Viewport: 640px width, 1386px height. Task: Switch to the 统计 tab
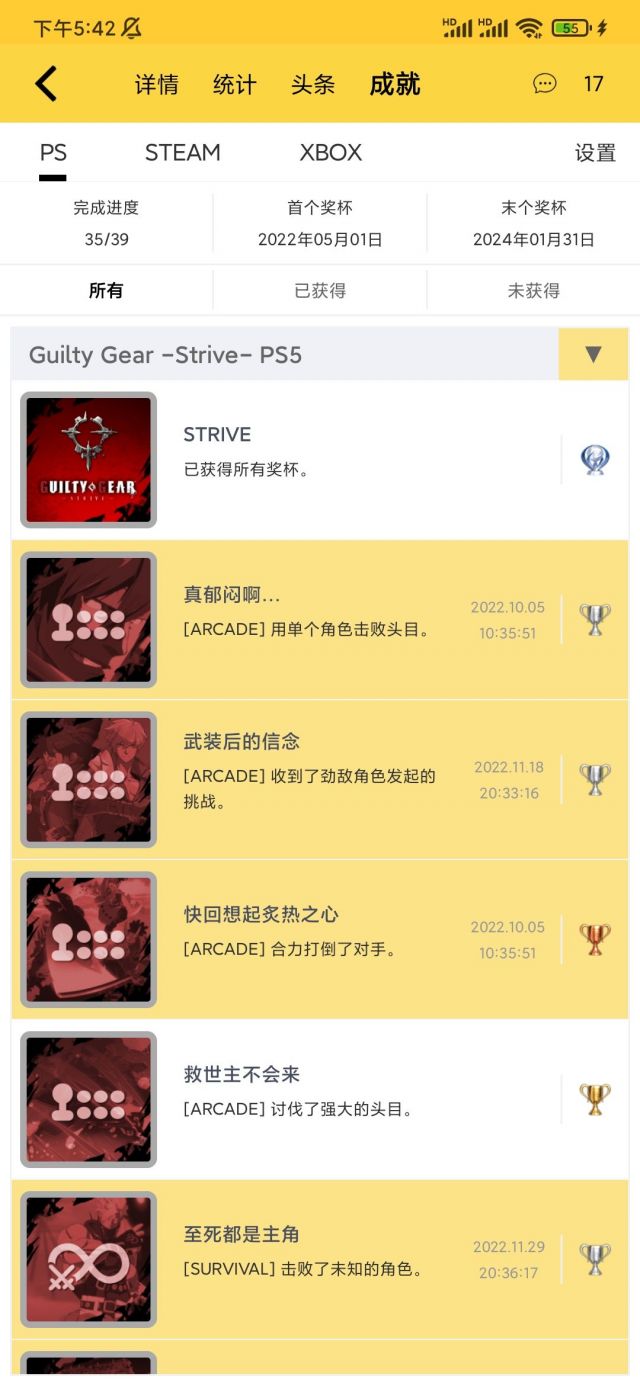[x=234, y=85]
